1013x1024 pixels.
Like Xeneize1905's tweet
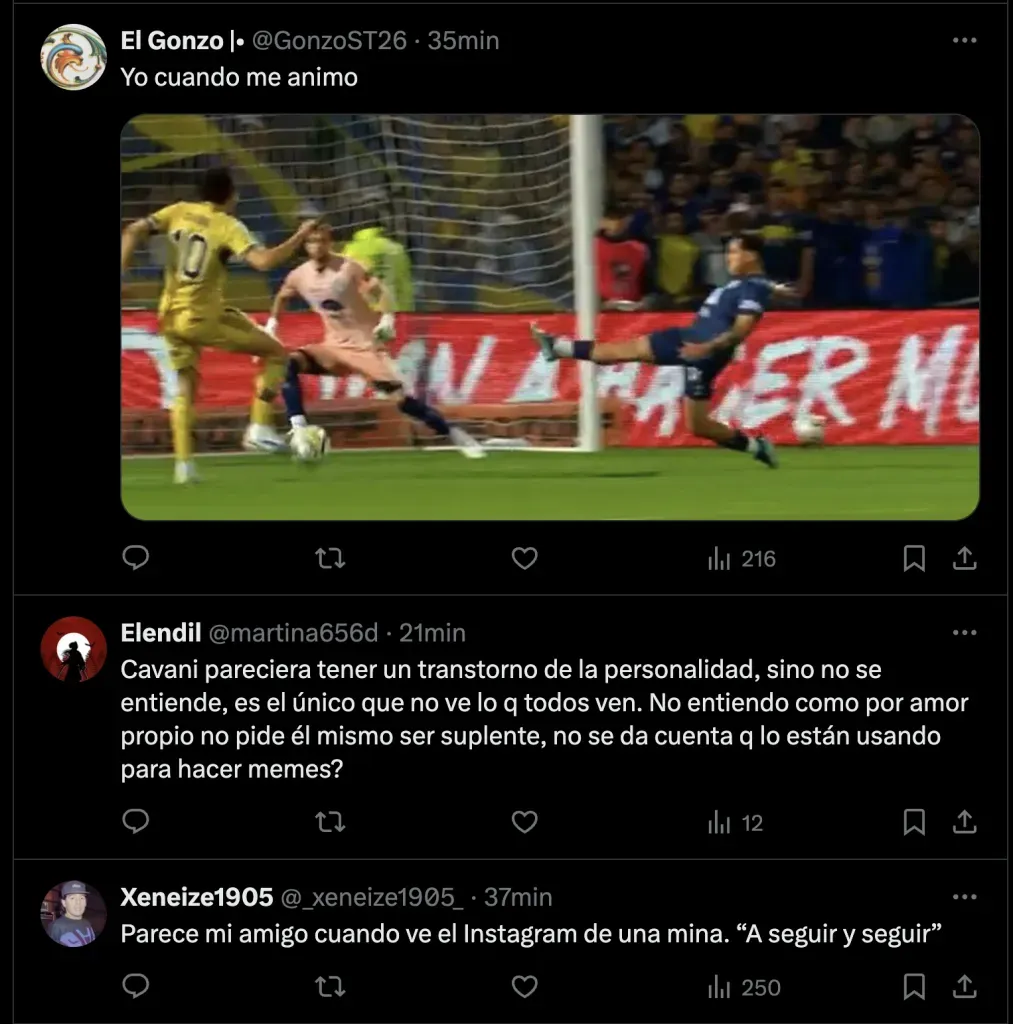click(525, 987)
